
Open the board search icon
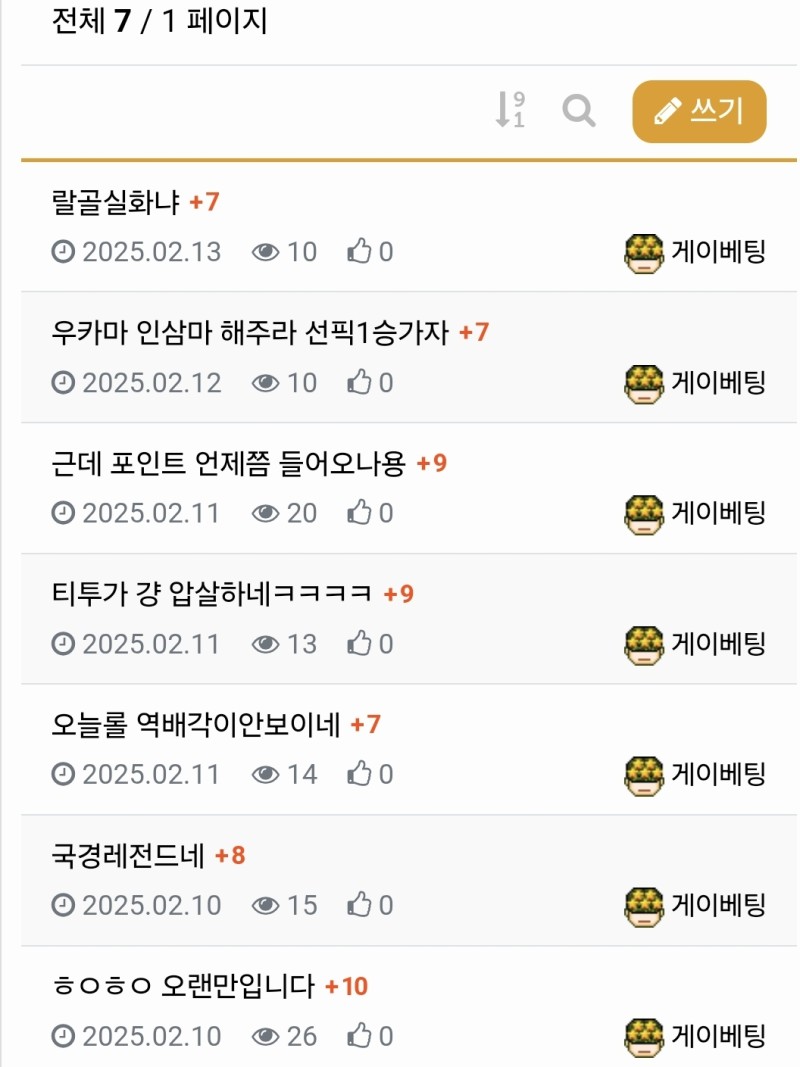pyautogui.click(x=579, y=110)
